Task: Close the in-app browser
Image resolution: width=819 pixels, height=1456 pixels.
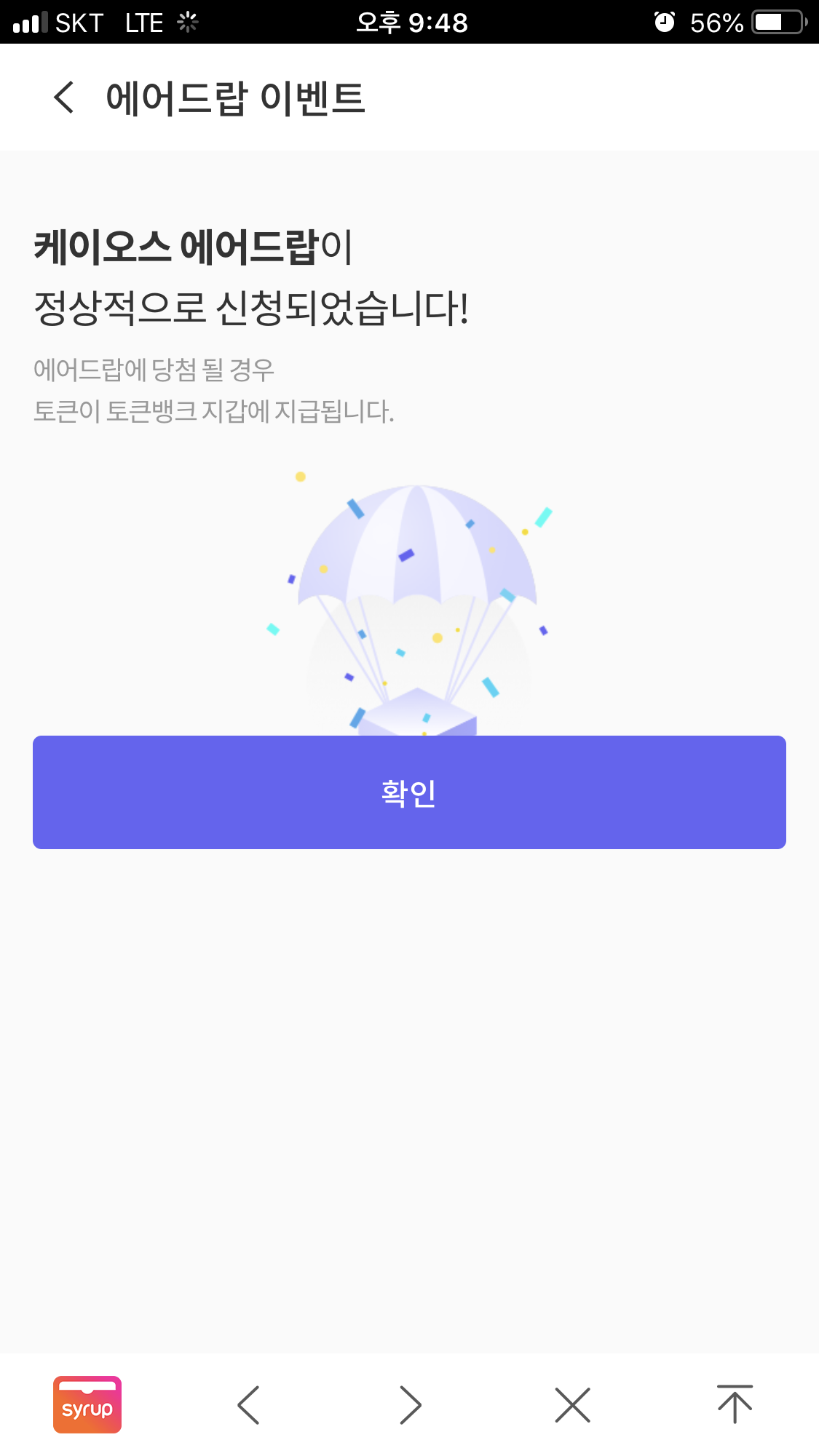Action: pyautogui.click(x=573, y=1404)
